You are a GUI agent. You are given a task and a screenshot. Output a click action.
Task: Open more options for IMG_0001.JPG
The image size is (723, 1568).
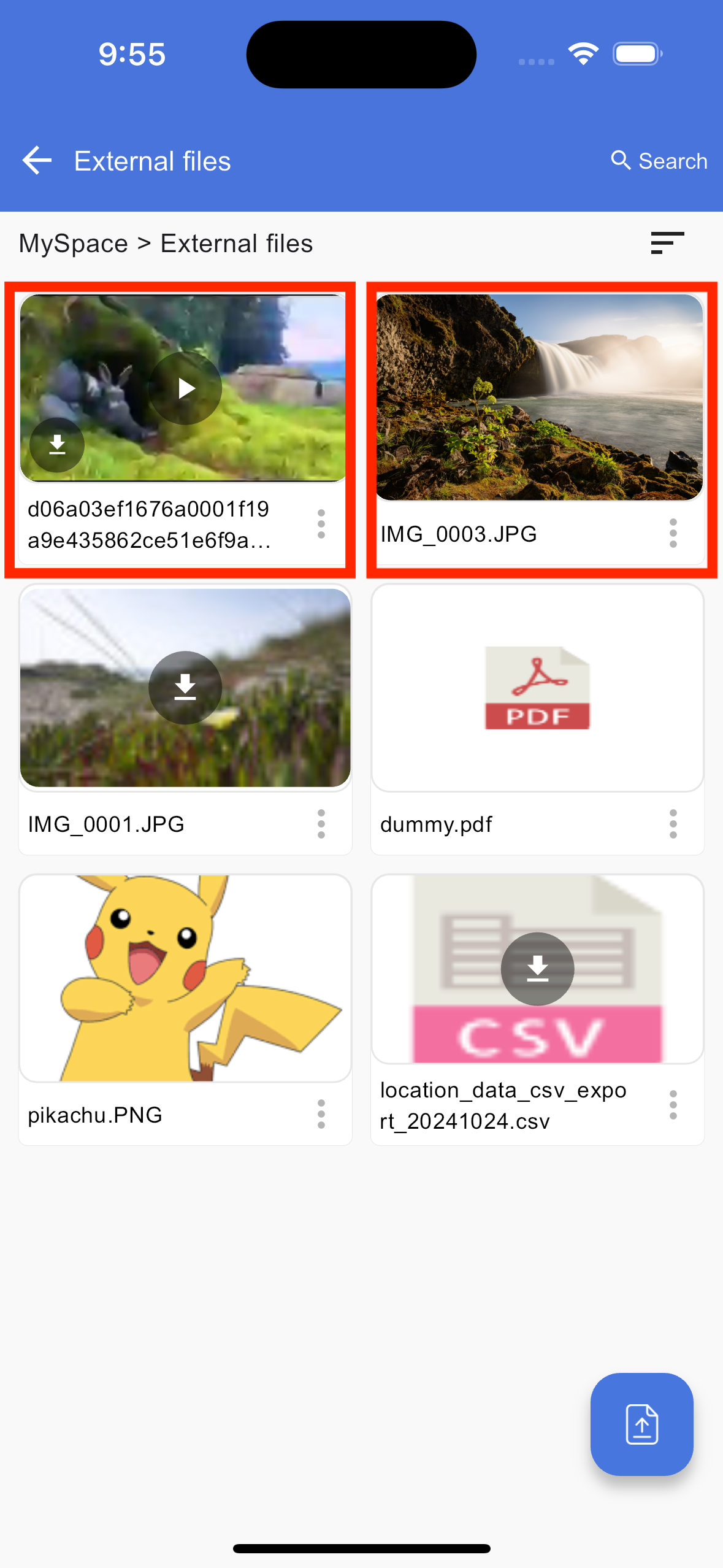click(321, 824)
